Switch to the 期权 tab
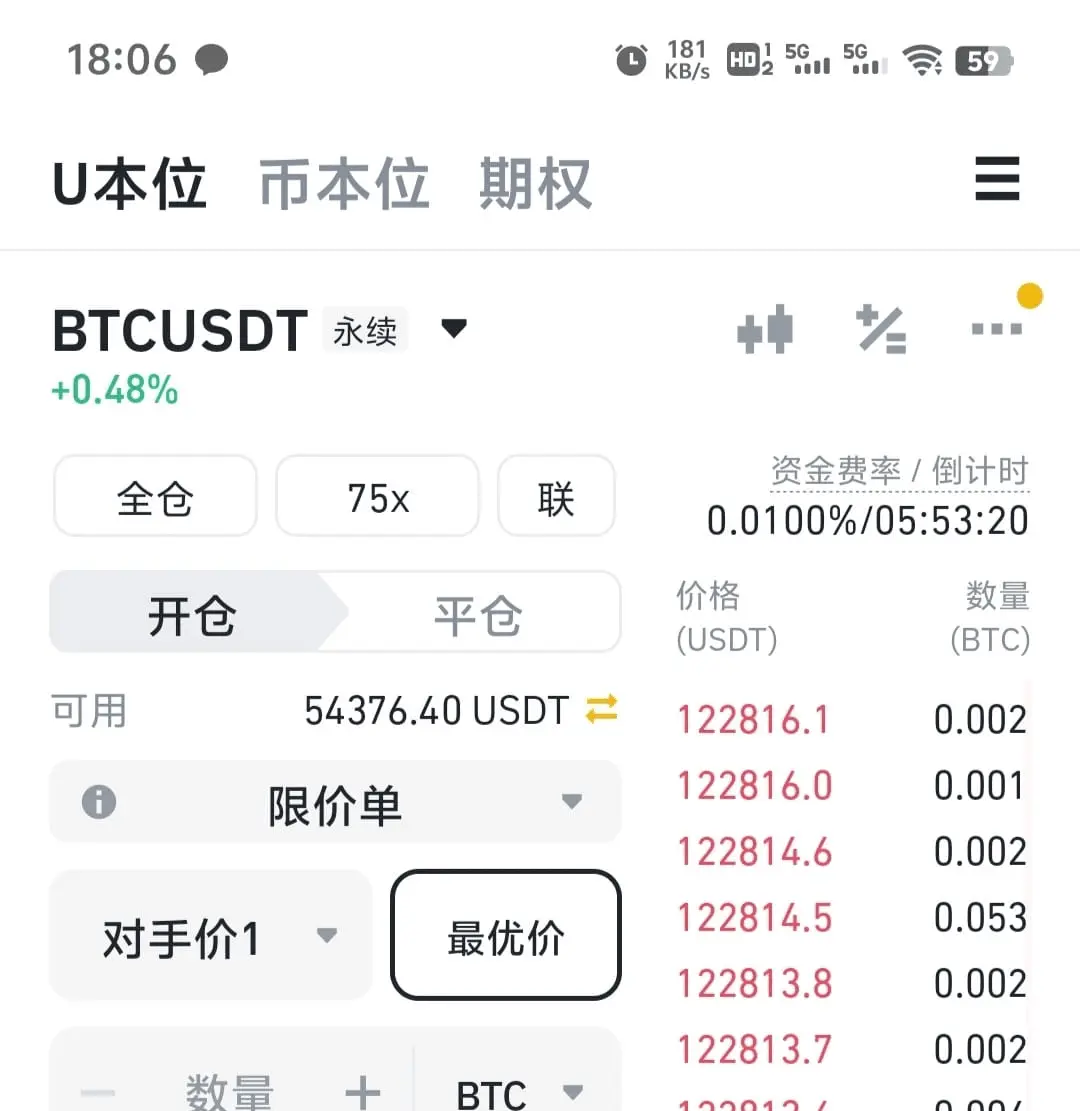Screen dimensions: 1080x1111 pos(535,184)
